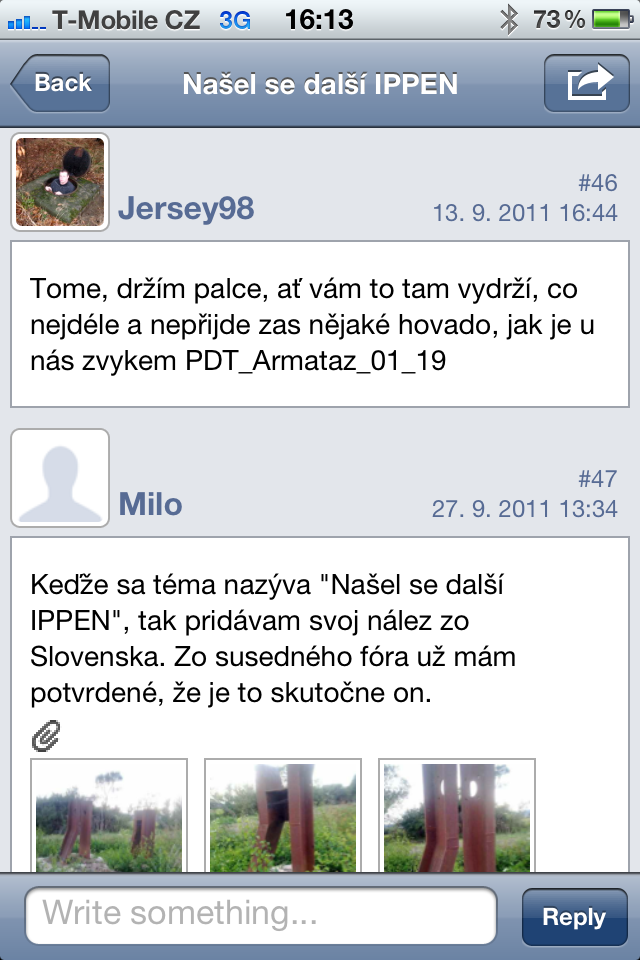Tap the Reply button
The height and width of the screenshot is (960, 640).
pyautogui.click(x=574, y=917)
